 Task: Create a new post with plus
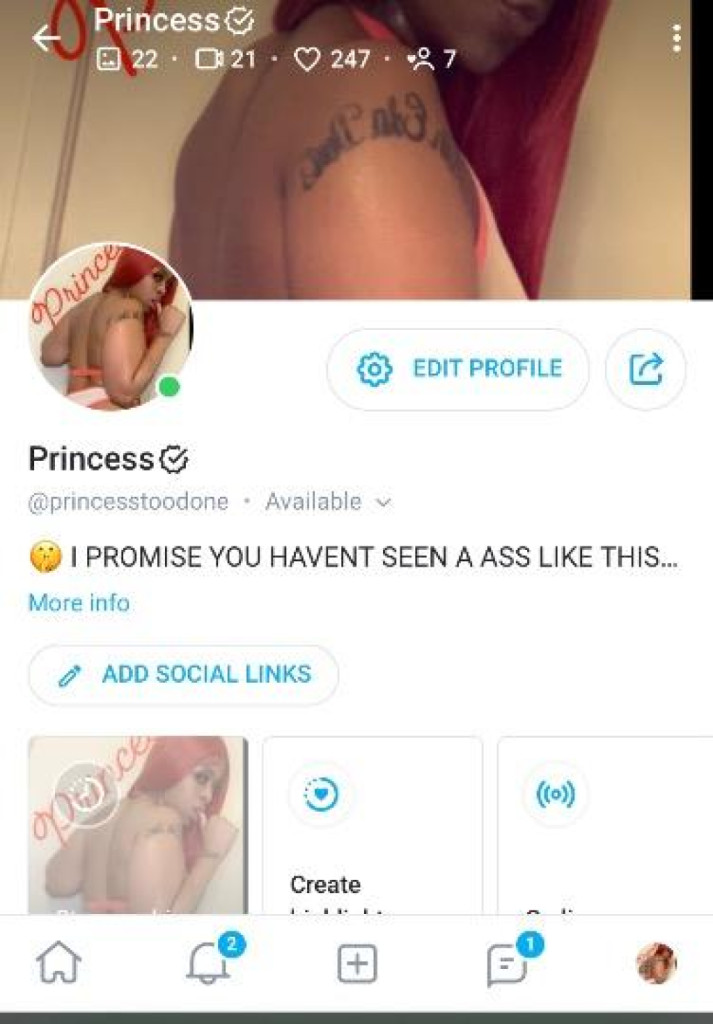pos(357,964)
